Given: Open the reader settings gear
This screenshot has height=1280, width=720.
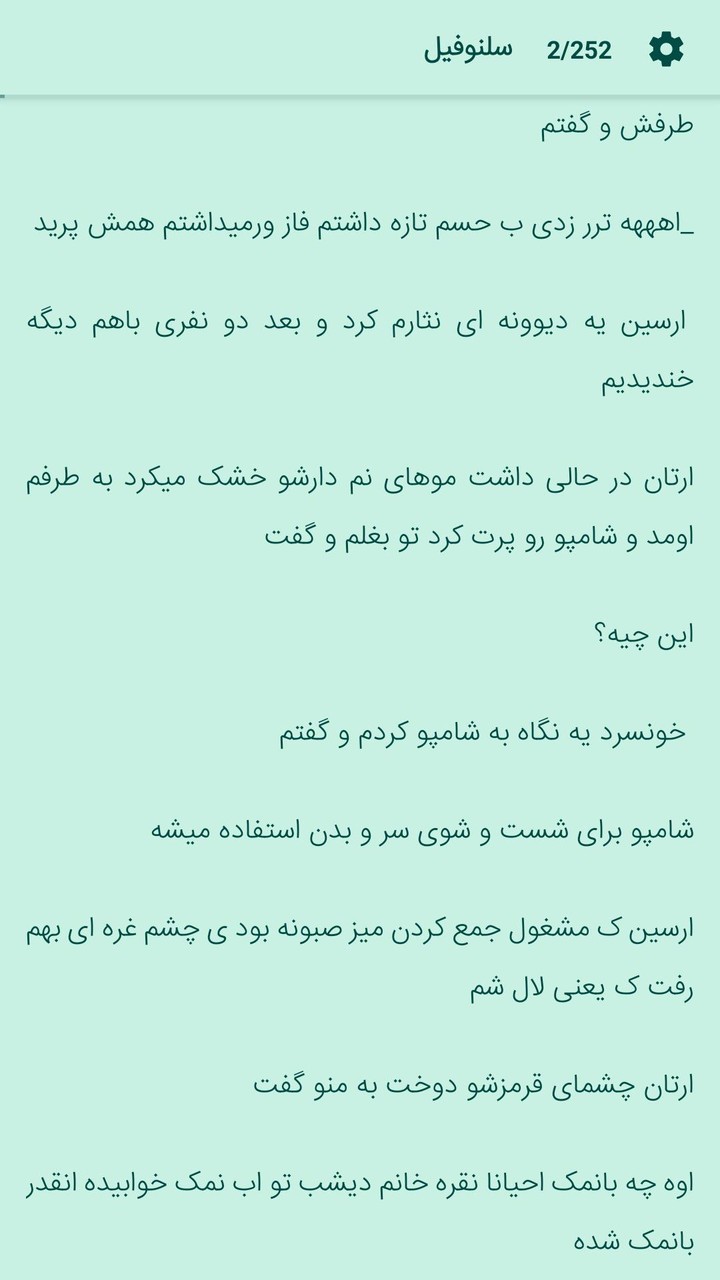Looking at the screenshot, I should (x=666, y=49).
